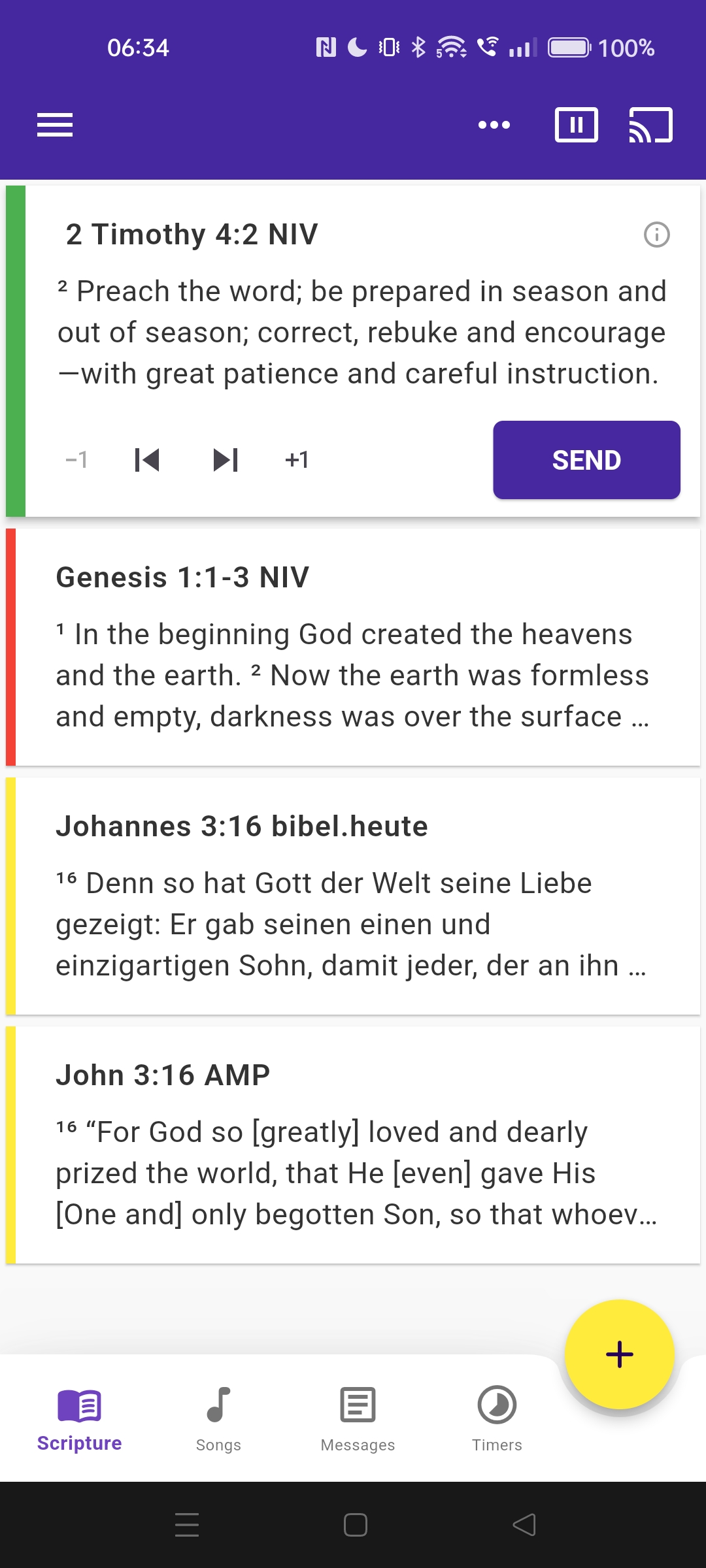The image size is (706, 1568).
Task: Open the Johannes 3:16 bibel.heute card
Action: [353, 895]
